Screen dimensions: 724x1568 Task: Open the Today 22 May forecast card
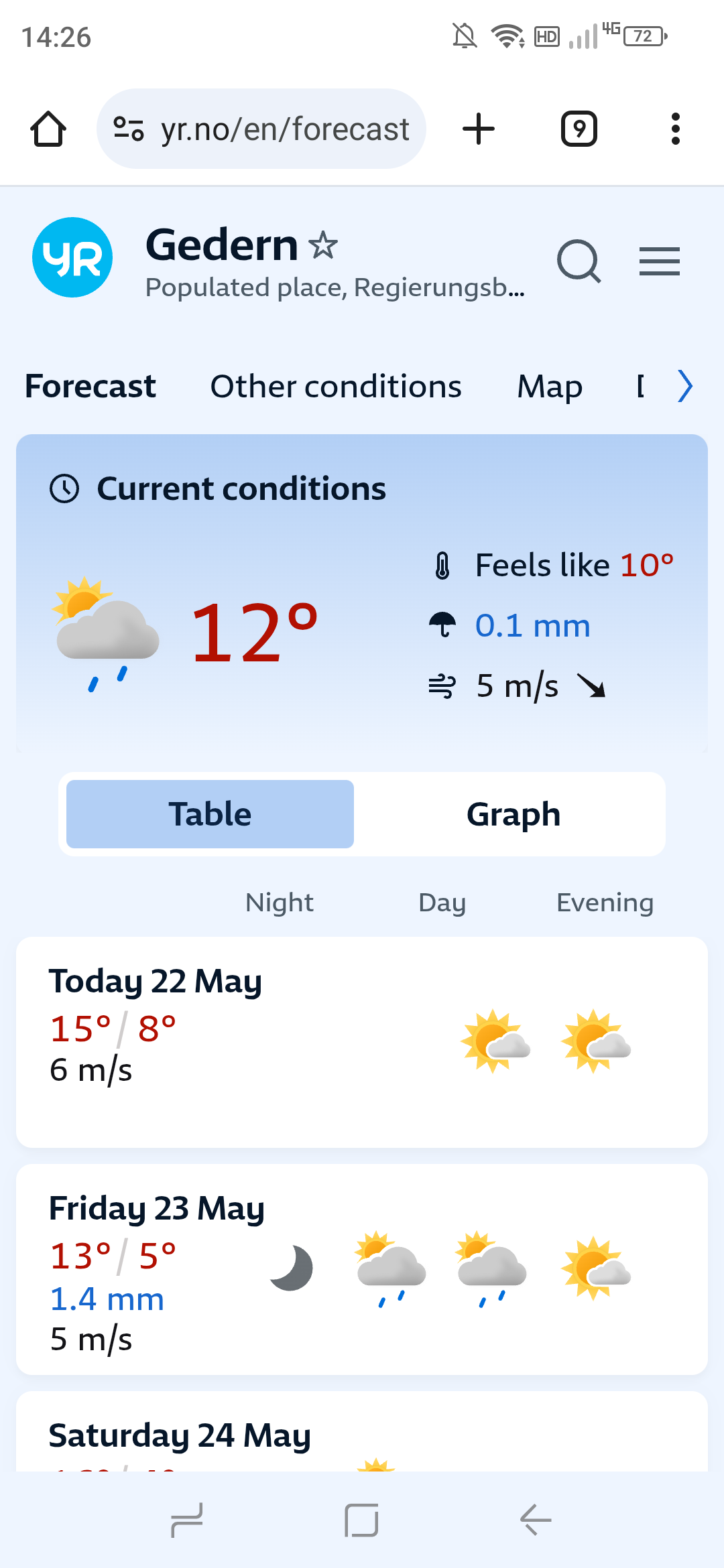(362, 1042)
